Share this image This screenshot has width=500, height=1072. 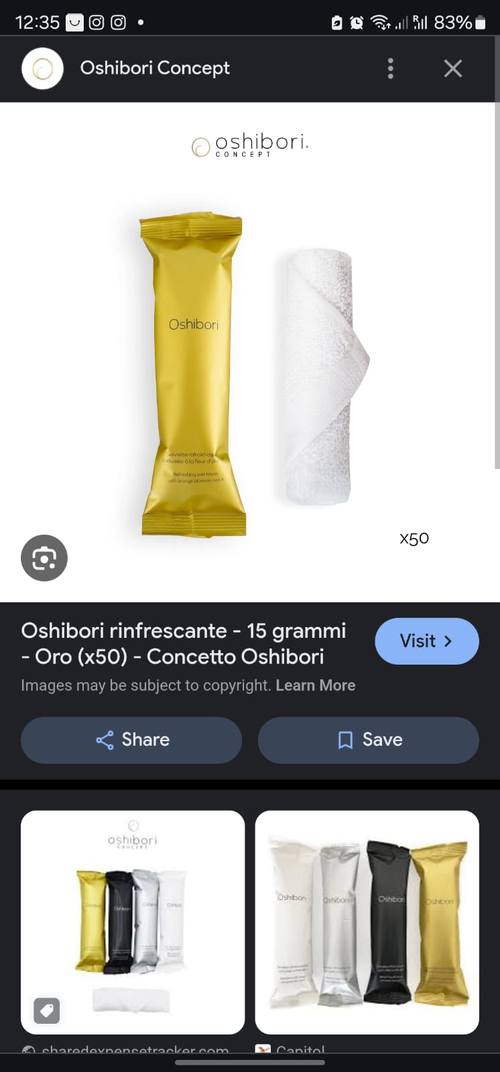(x=131, y=740)
